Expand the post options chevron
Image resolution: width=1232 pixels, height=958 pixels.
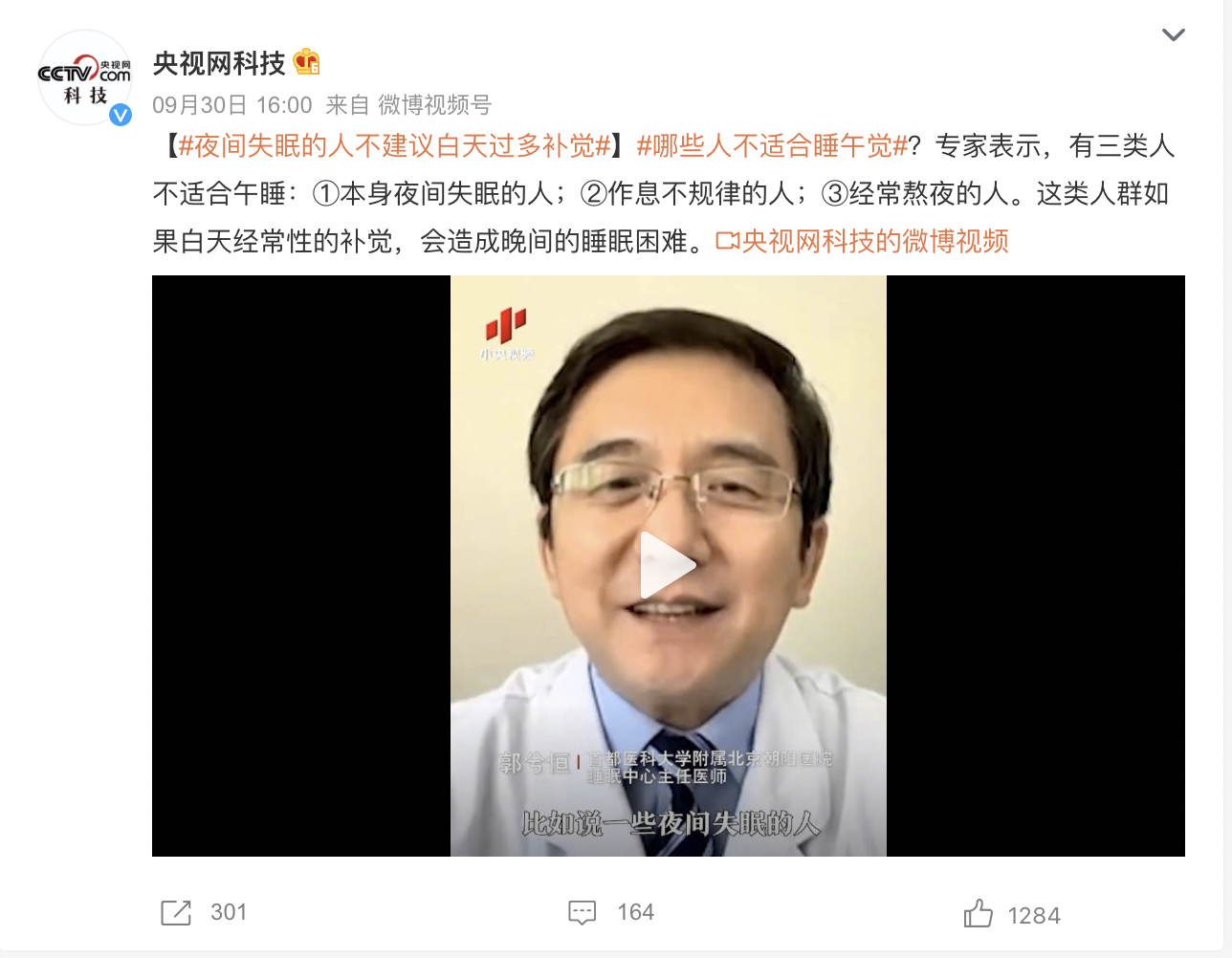pyautogui.click(x=1173, y=35)
